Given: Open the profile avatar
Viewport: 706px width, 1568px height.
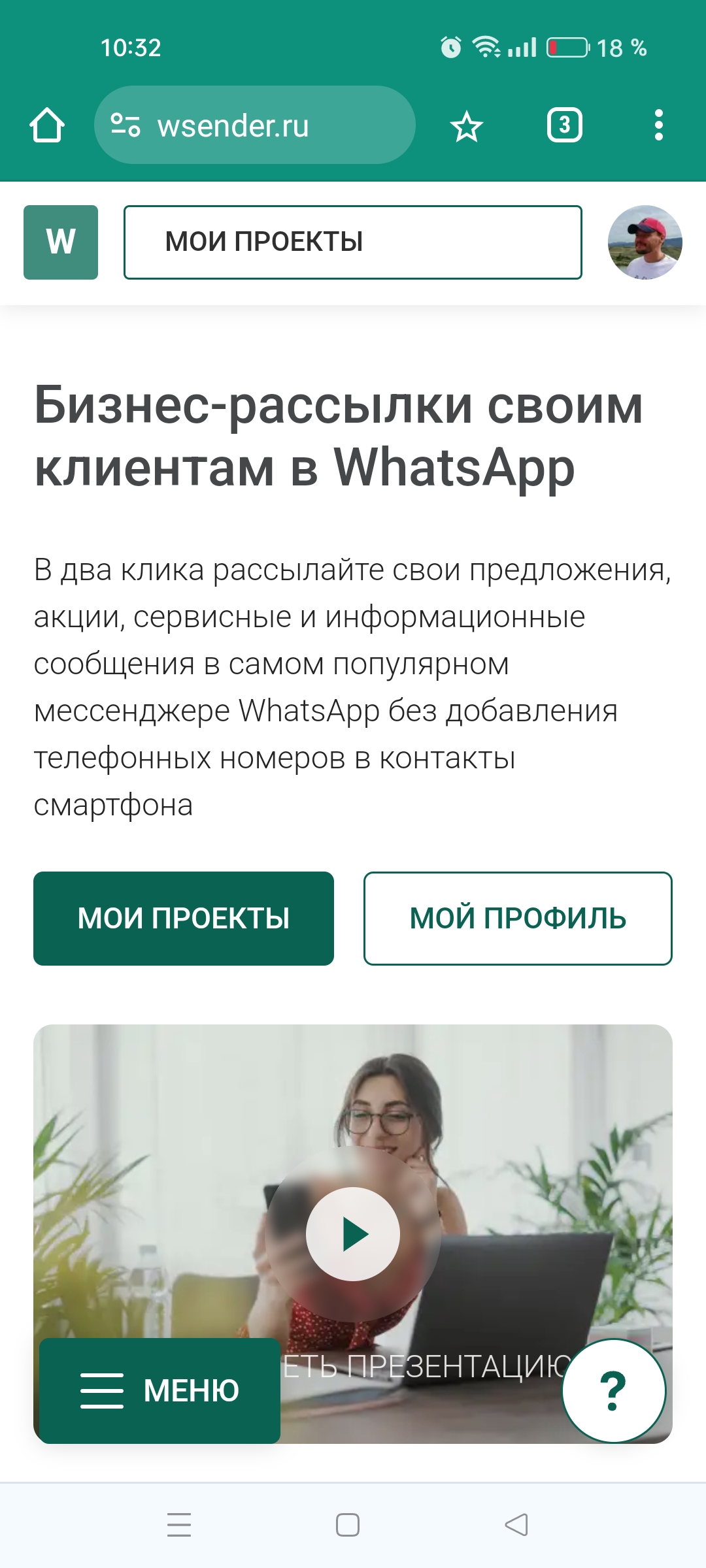Looking at the screenshot, I should [645, 242].
